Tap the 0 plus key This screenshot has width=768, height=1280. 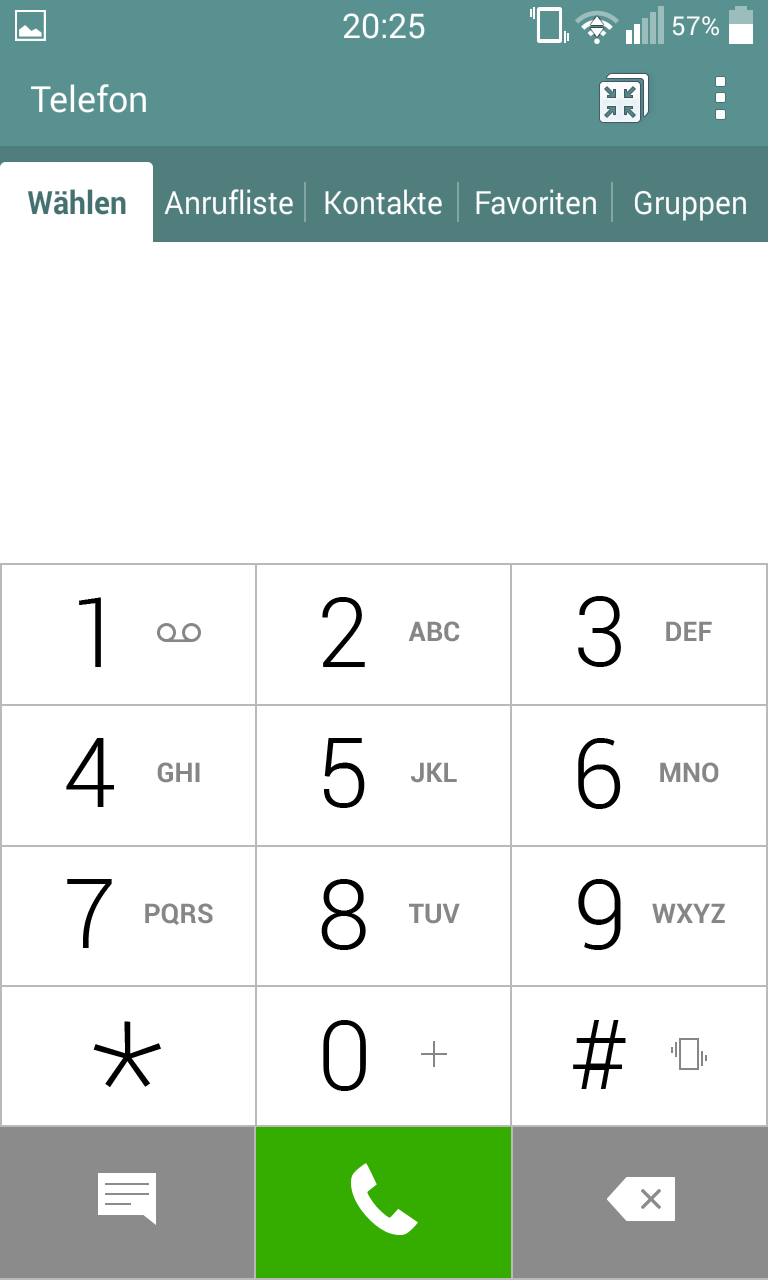384,1056
